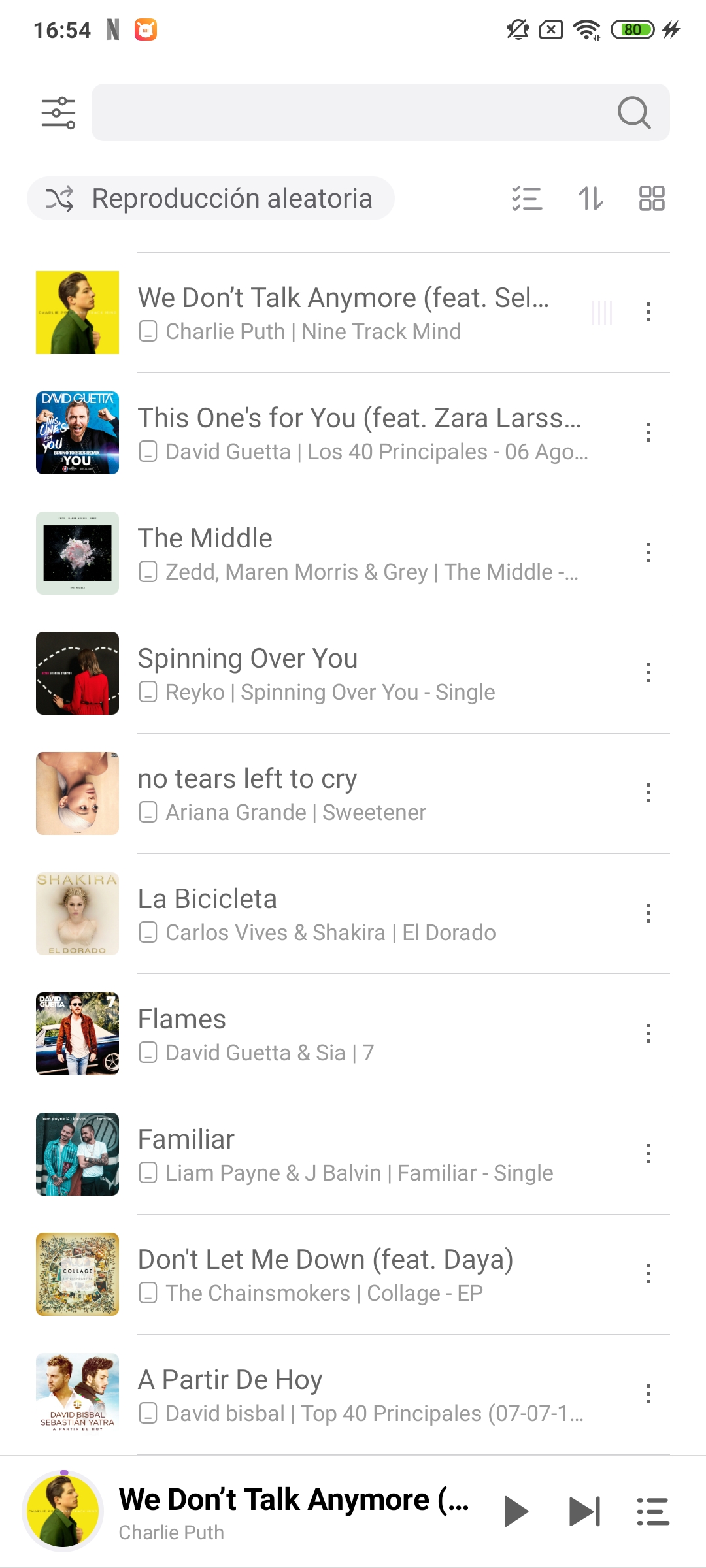The height and width of the screenshot is (1568, 706).
Task: Open options for no tears left to cry
Action: (648, 793)
